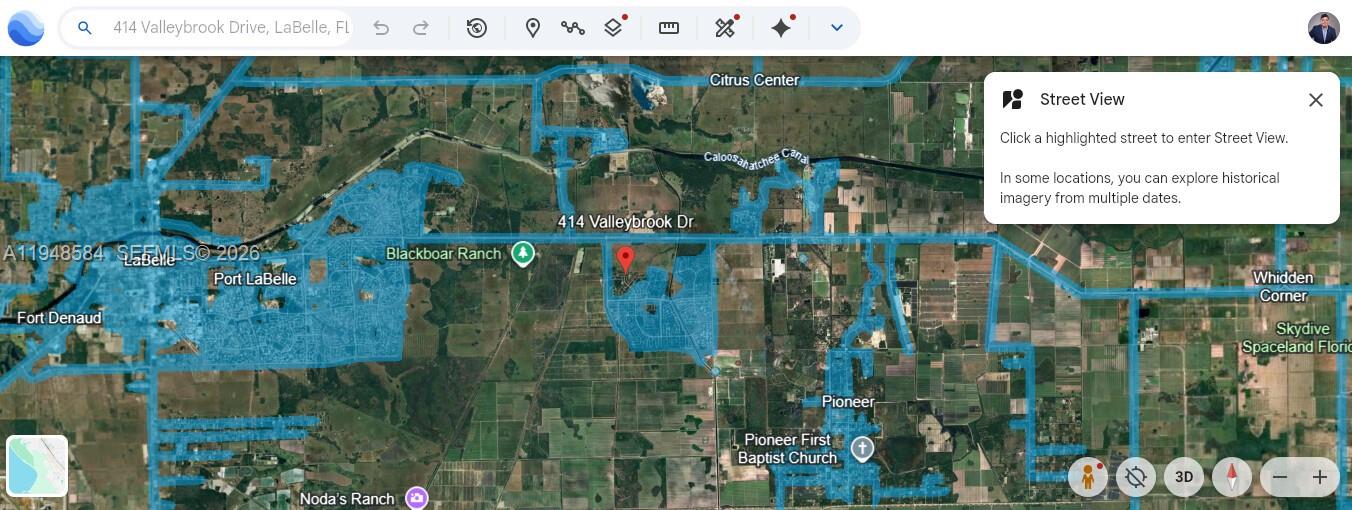Open the AI sparkle assistant
The height and width of the screenshot is (510, 1352).
pos(781,28)
